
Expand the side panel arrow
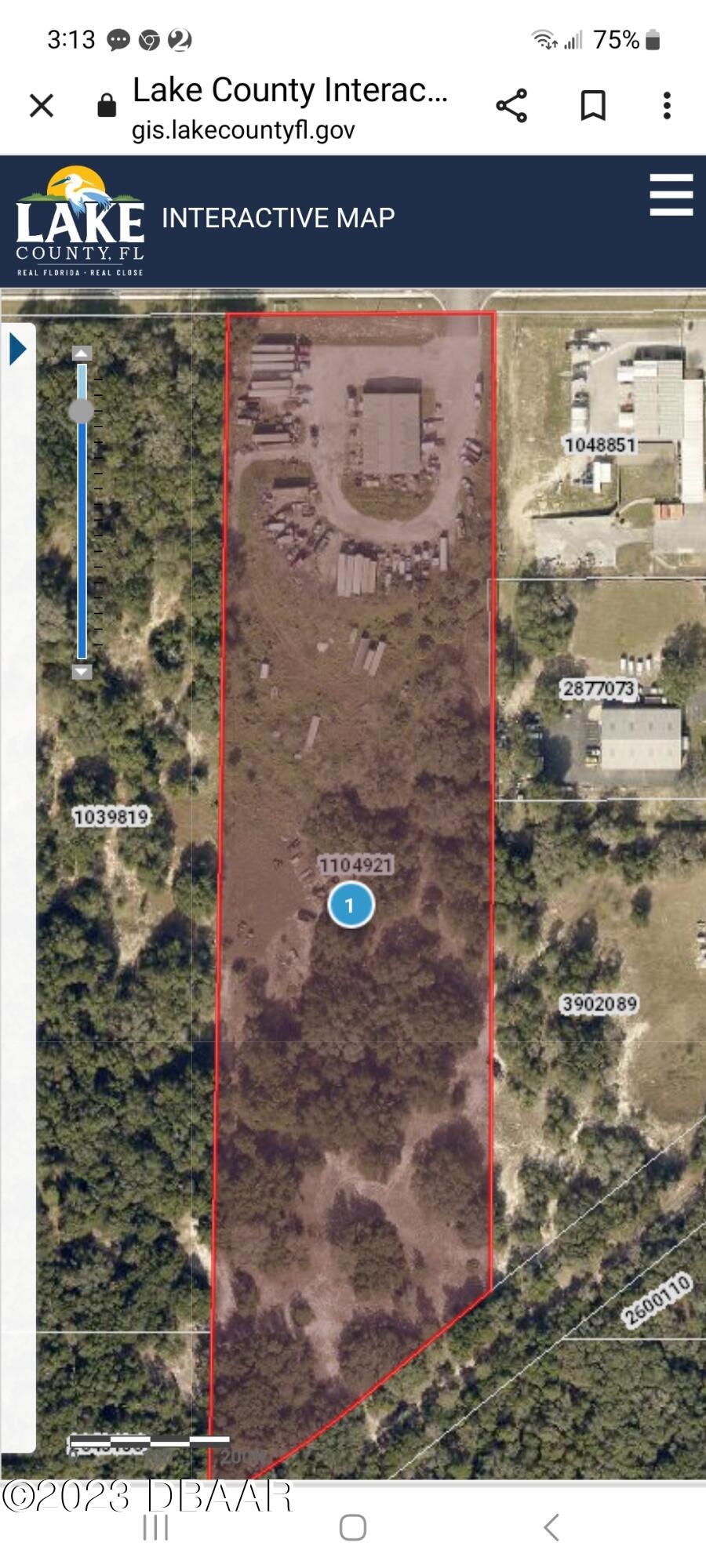click(18, 350)
